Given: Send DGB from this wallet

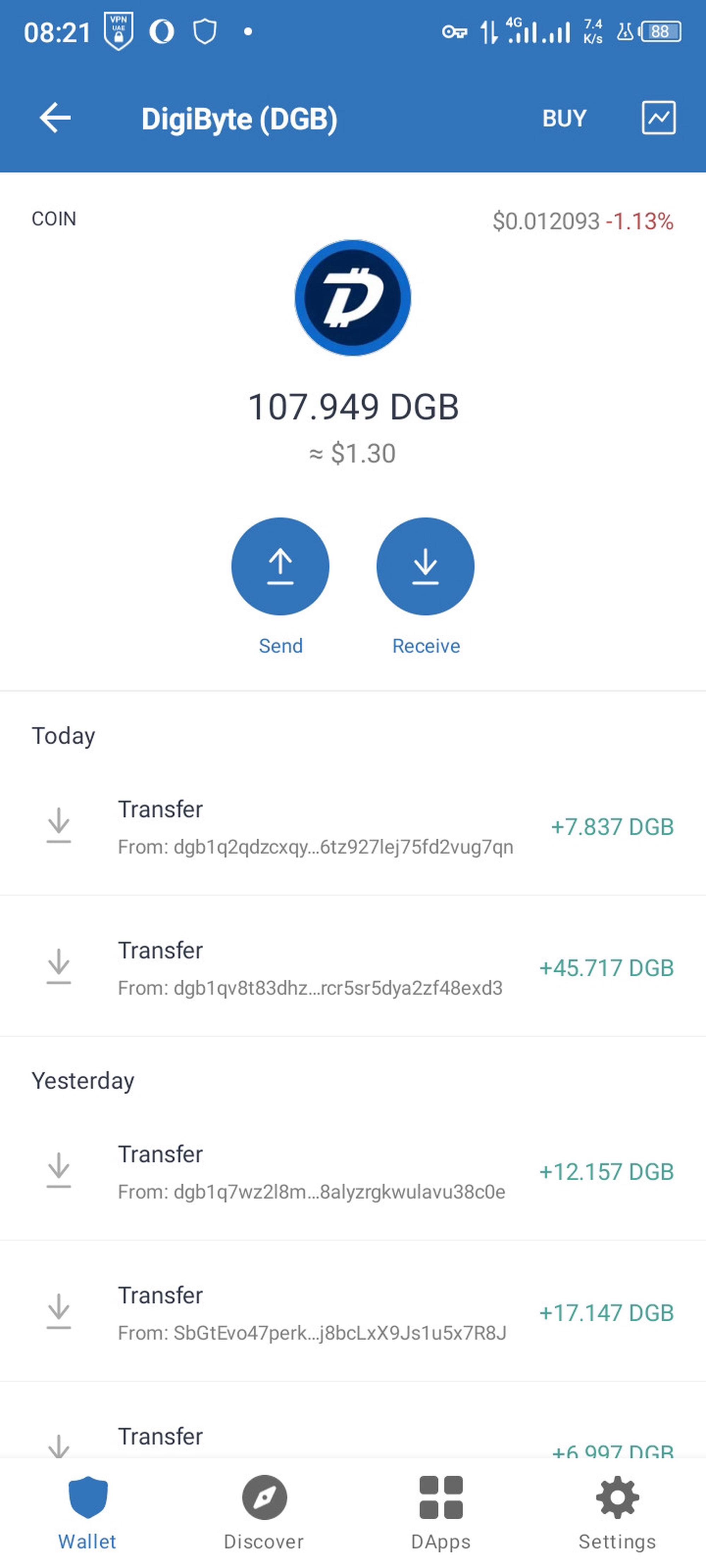Looking at the screenshot, I should coord(280,567).
